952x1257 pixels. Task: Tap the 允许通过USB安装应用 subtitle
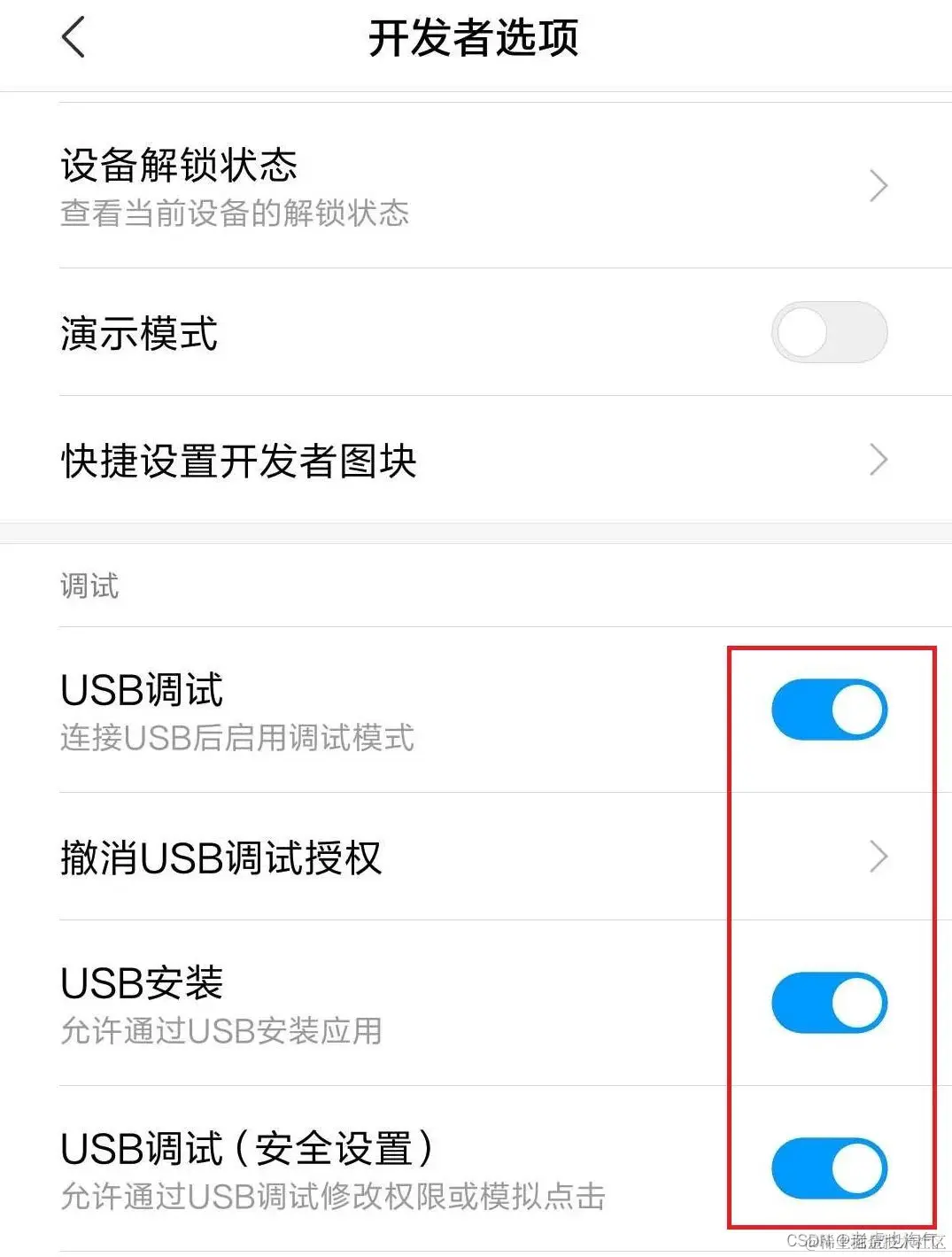[222, 1032]
